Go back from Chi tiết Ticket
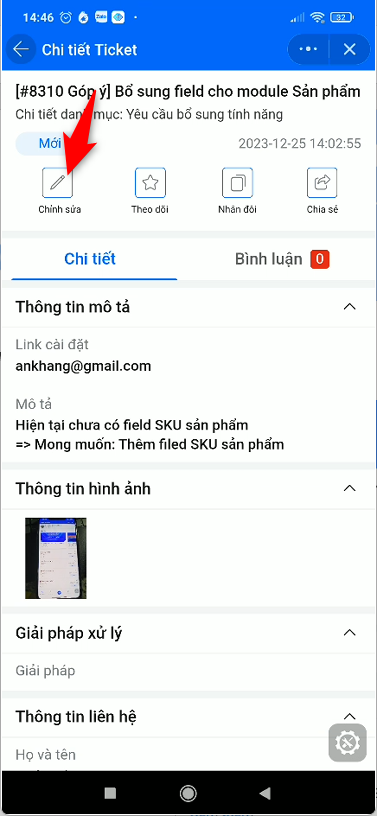This screenshot has height=816, width=377. click(21, 49)
